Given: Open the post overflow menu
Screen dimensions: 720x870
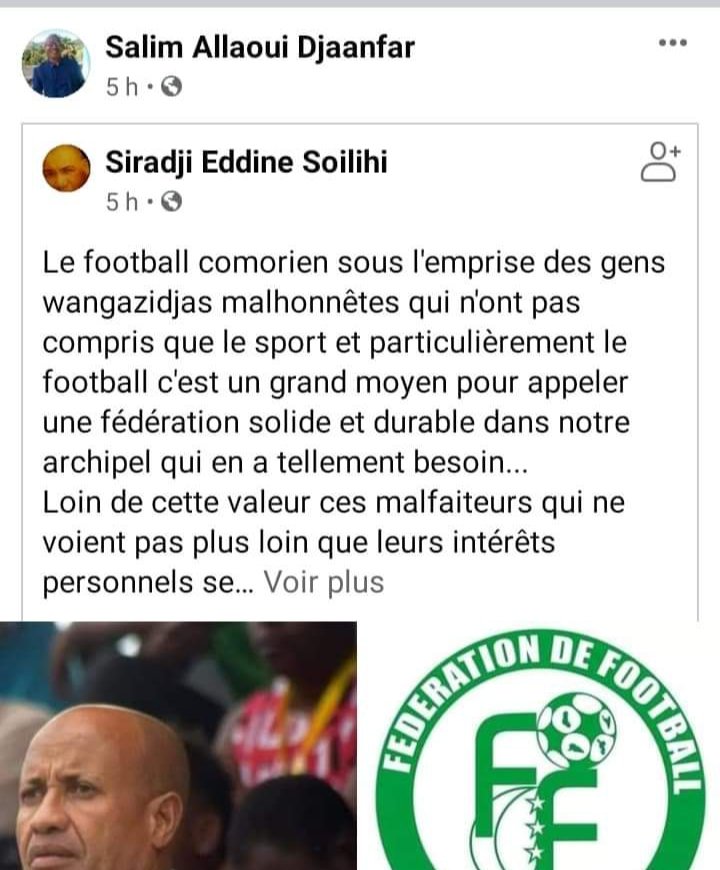Looking at the screenshot, I should coord(672,43).
